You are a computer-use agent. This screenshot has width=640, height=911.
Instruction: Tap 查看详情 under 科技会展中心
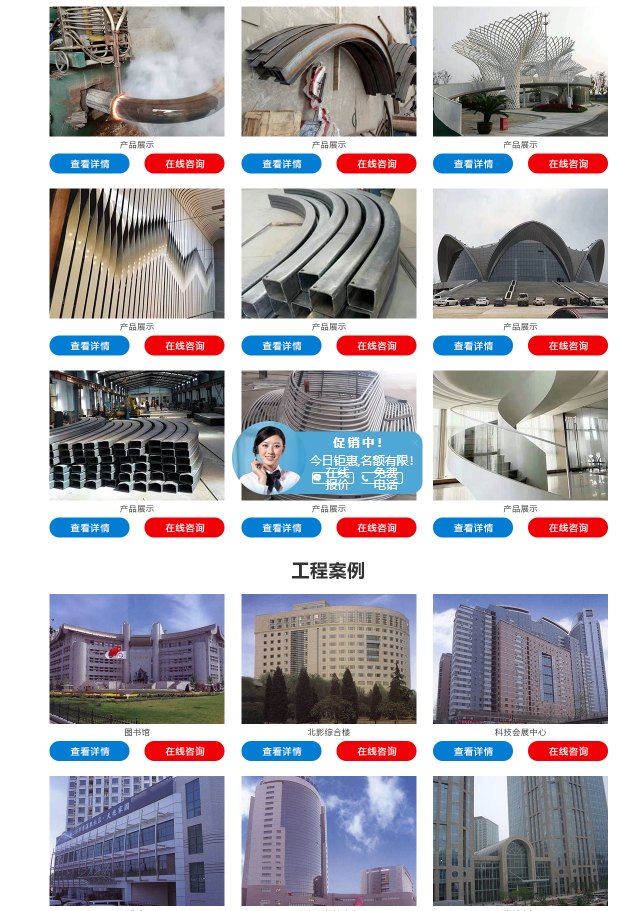coord(472,751)
